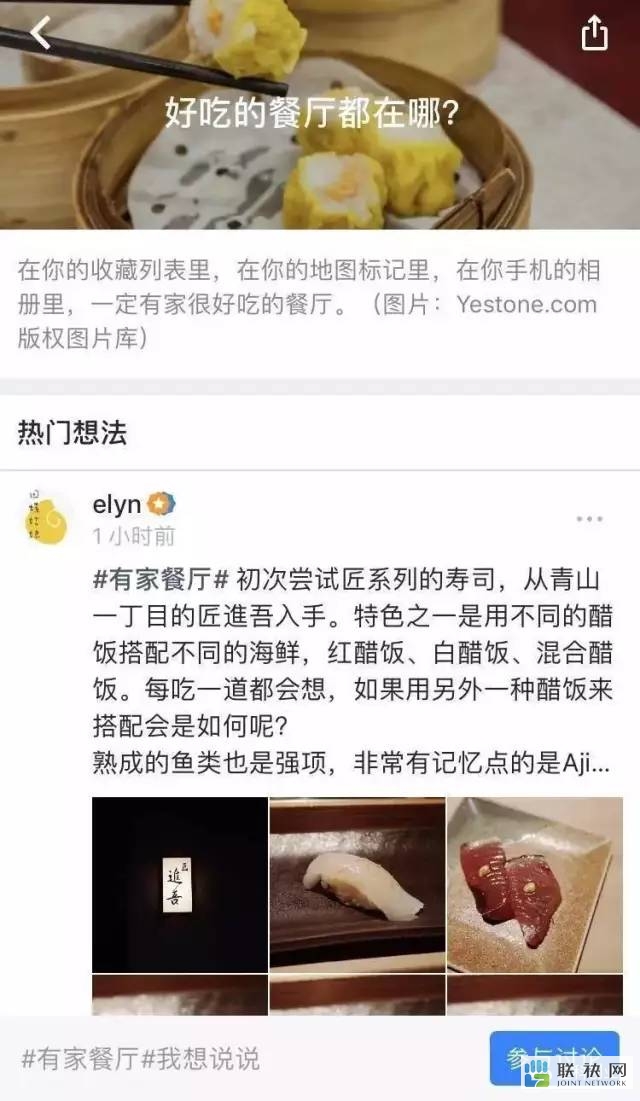The width and height of the screenshot is (640, 1101).
Task: Open the overflow menu on elyn's post
Action: pyautogui.click(x=588, y=519)
